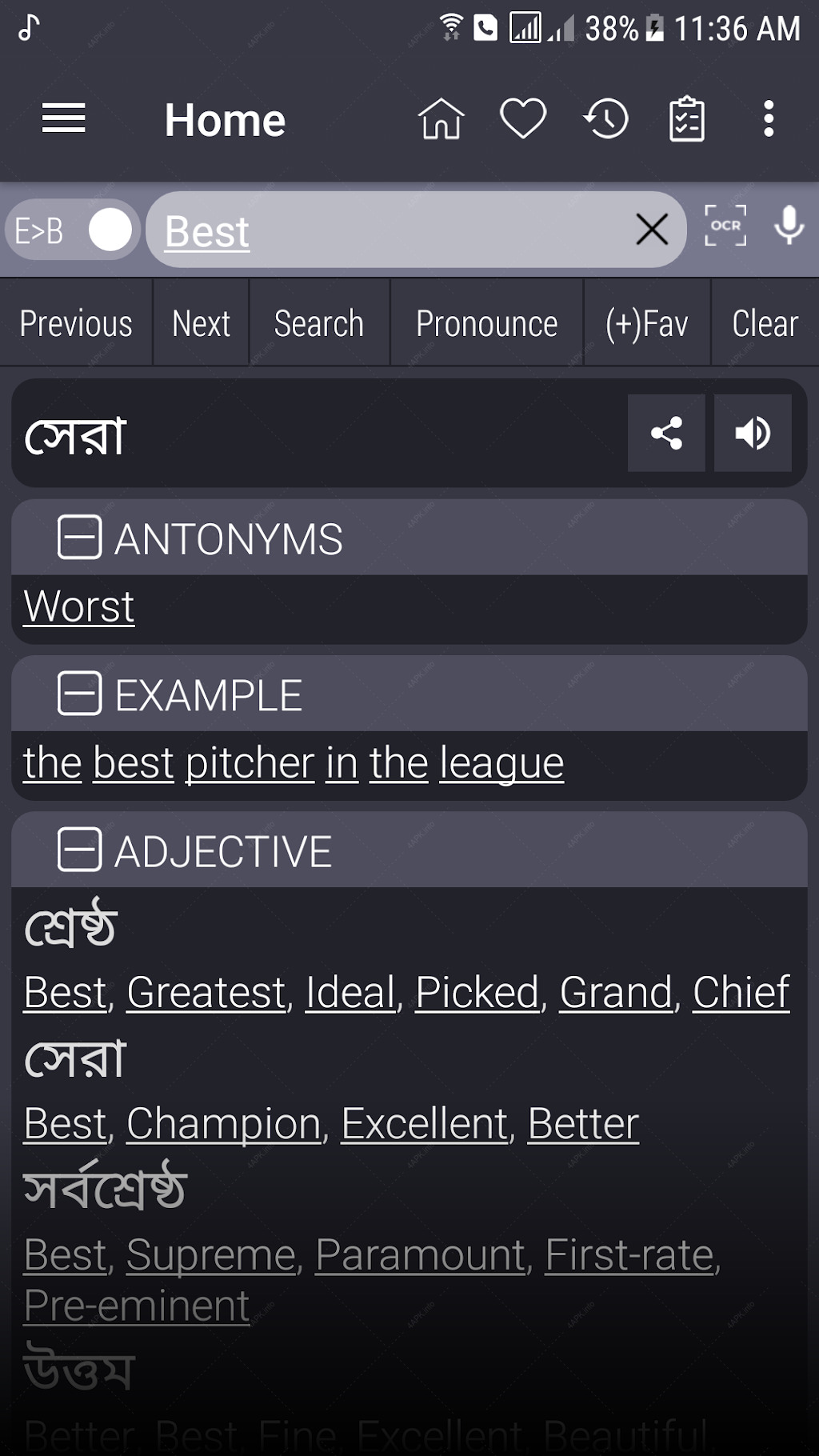Select the Previous button
This screenshot has height=1456, width=819.
coord(76,323)
